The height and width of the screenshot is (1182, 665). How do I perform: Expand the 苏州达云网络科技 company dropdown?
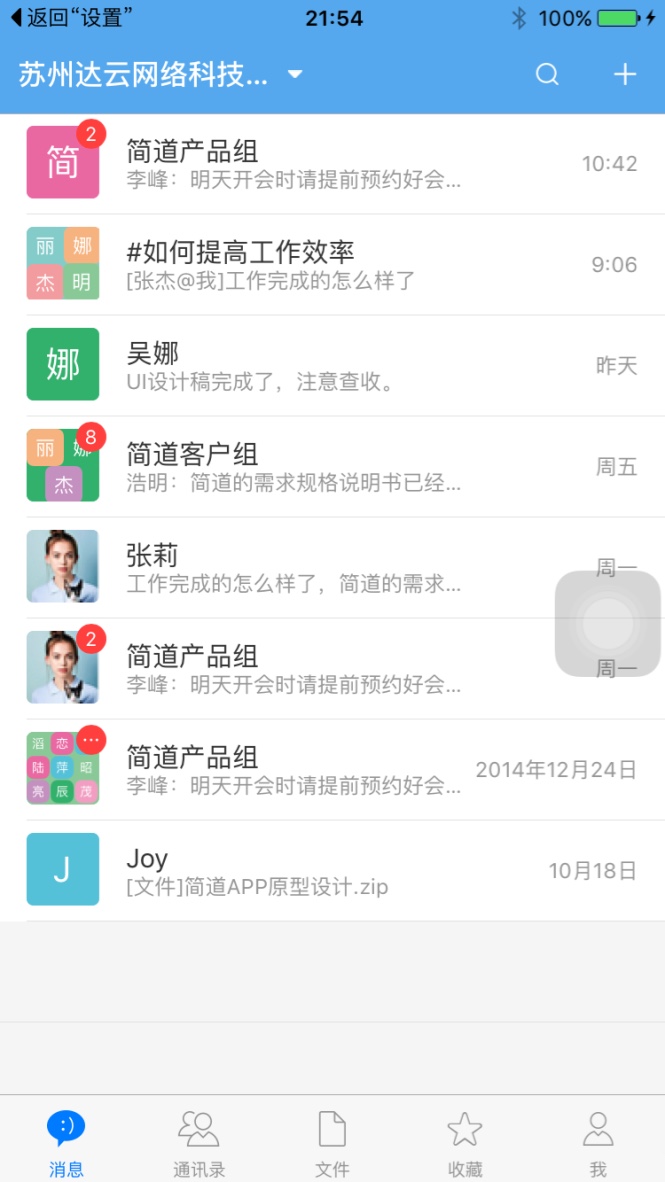pyautogui.click(x=294, y=75)
